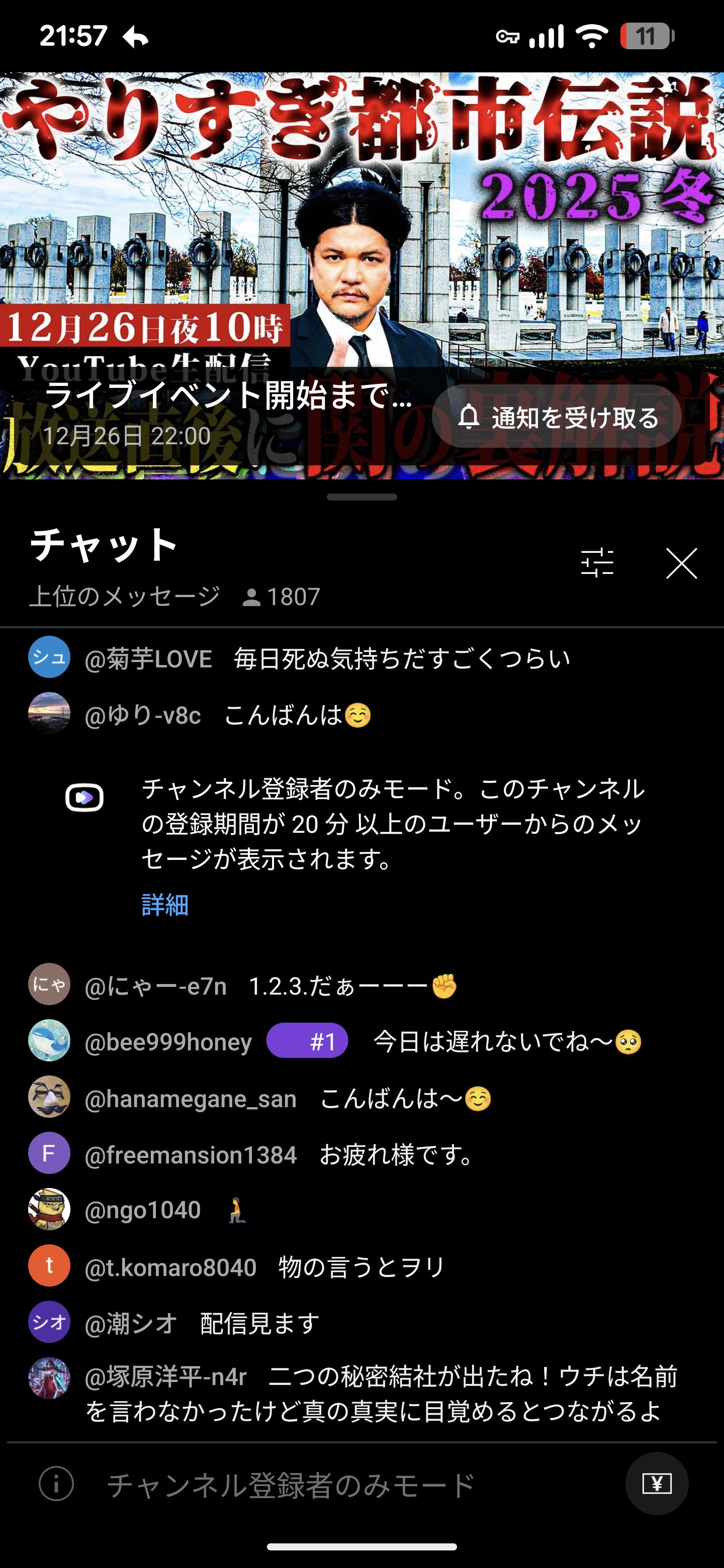Viewport: 724px width, 1568px height.
Task: Tap the info icon beside チャンネル登録者のみモード
Action: click(56, 1484)
